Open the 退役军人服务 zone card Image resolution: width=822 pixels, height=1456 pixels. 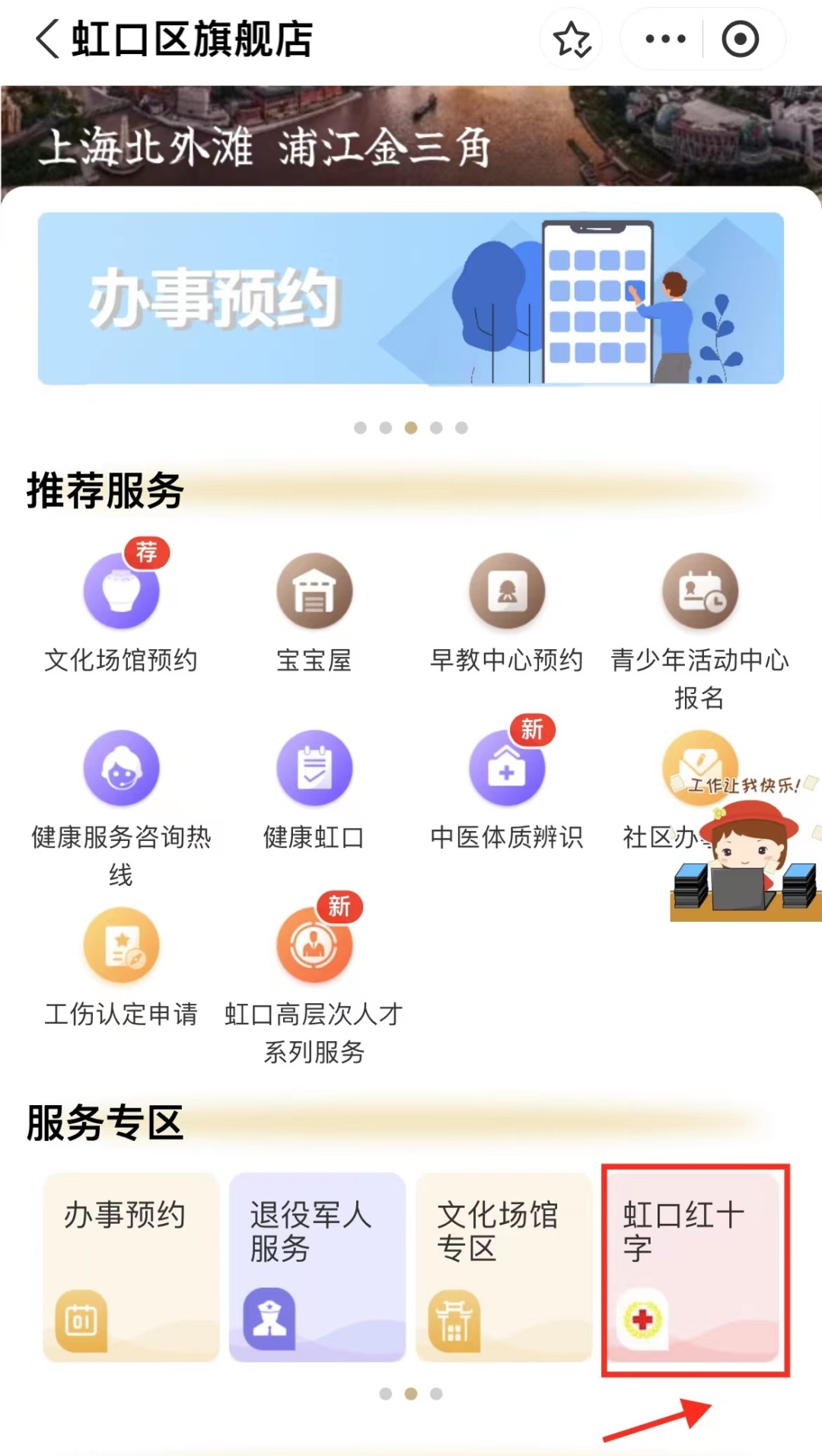(317, 1267)
